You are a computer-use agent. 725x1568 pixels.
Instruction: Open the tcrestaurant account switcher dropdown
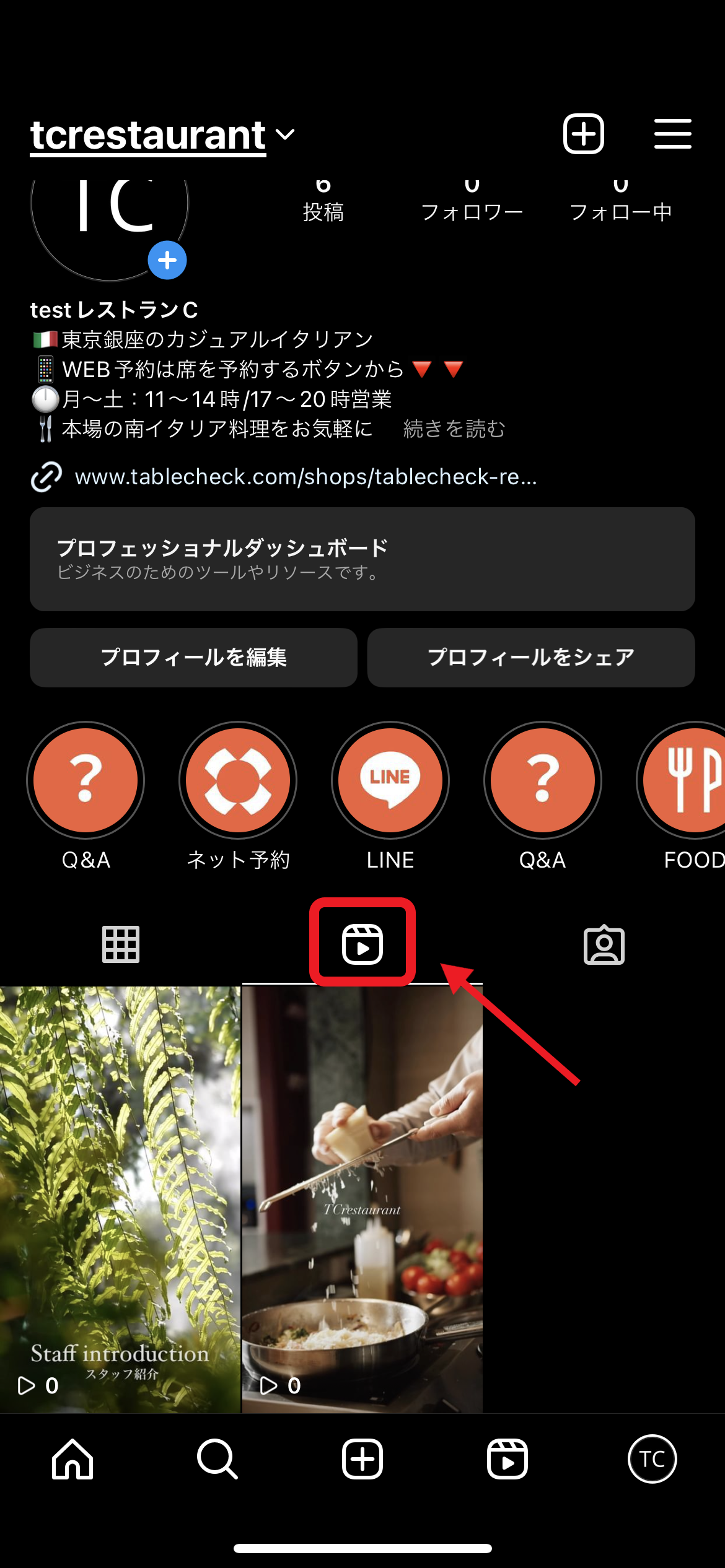162,134
